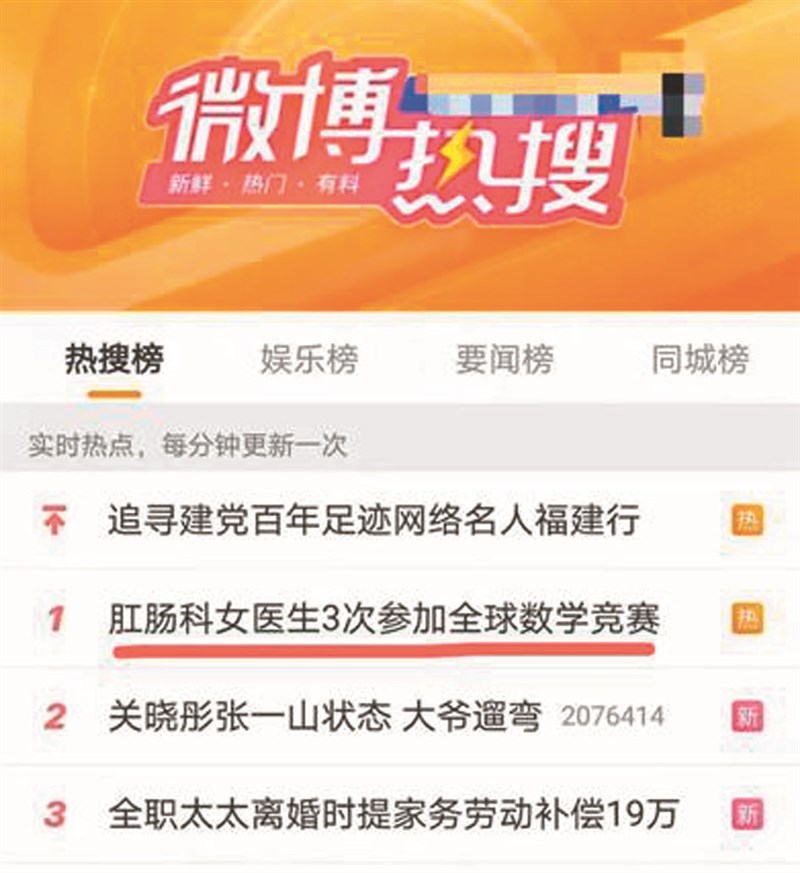Screen dimensions: 800x873
Task: Switch to the 要闻榜 tab
Action: (x=504, y=358)
